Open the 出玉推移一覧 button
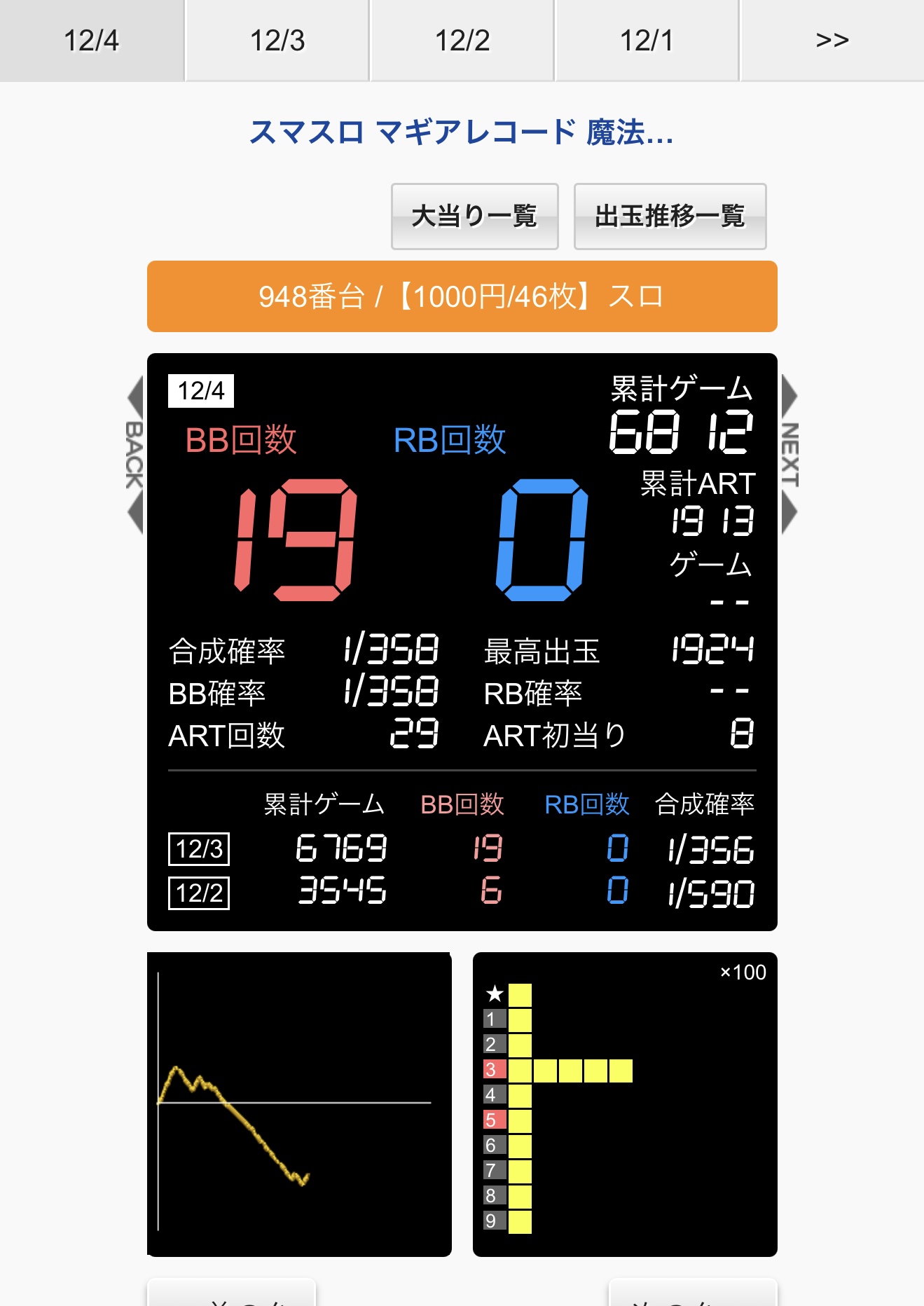This screenshot has height=1306, width=924. [669, 216]
